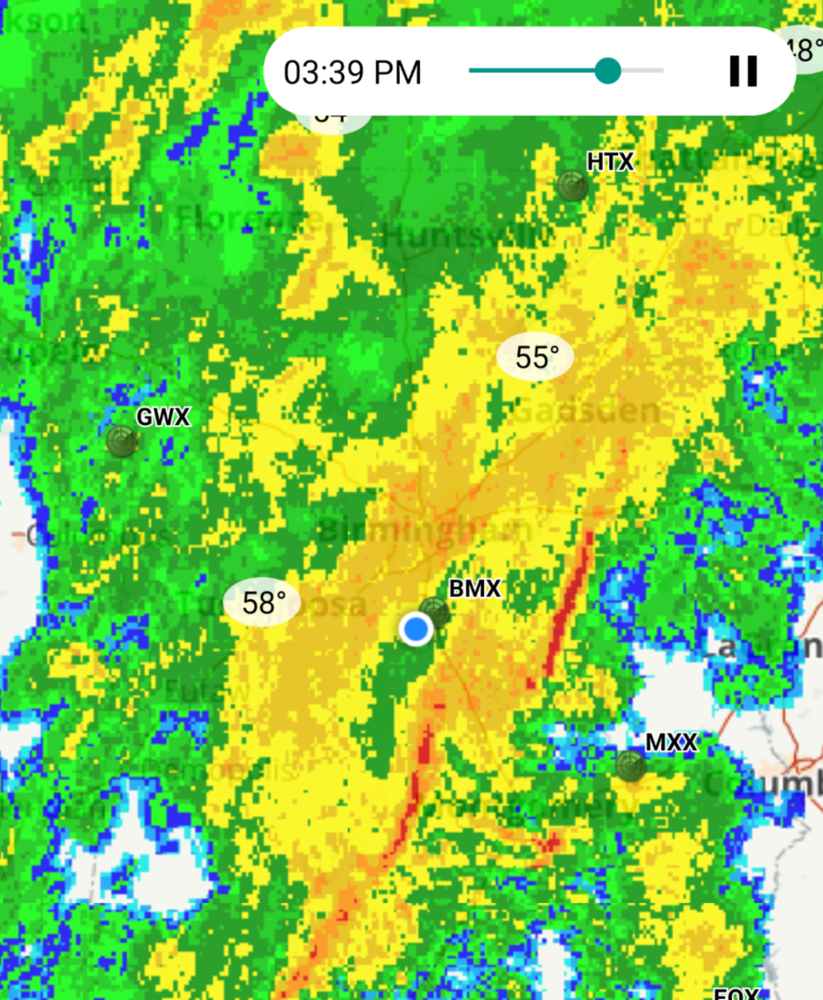Screen dimensions: 823x1000
Task: Pause the radar animation
Action: tap(743, 71)
